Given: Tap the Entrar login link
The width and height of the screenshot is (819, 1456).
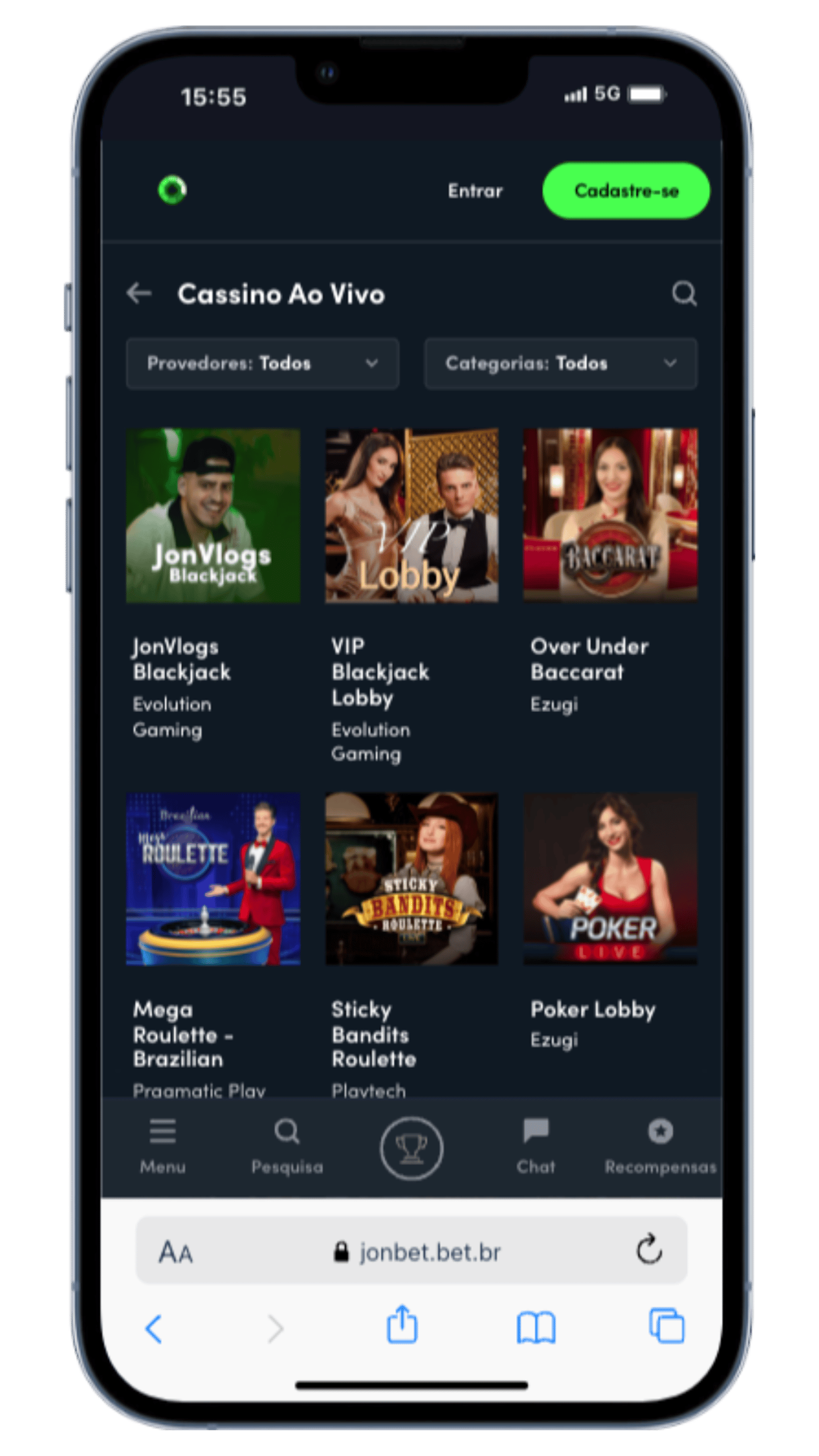Looking at the screenshot, I should click(475, 191).
